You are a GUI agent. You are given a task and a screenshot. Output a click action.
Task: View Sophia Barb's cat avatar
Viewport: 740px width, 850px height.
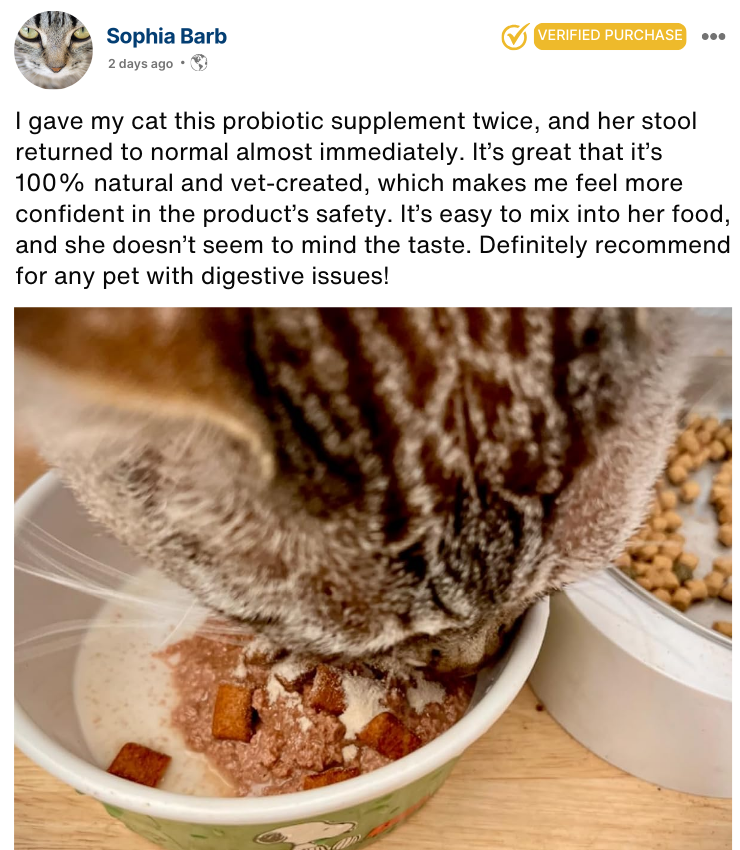(x=53, y=50)
